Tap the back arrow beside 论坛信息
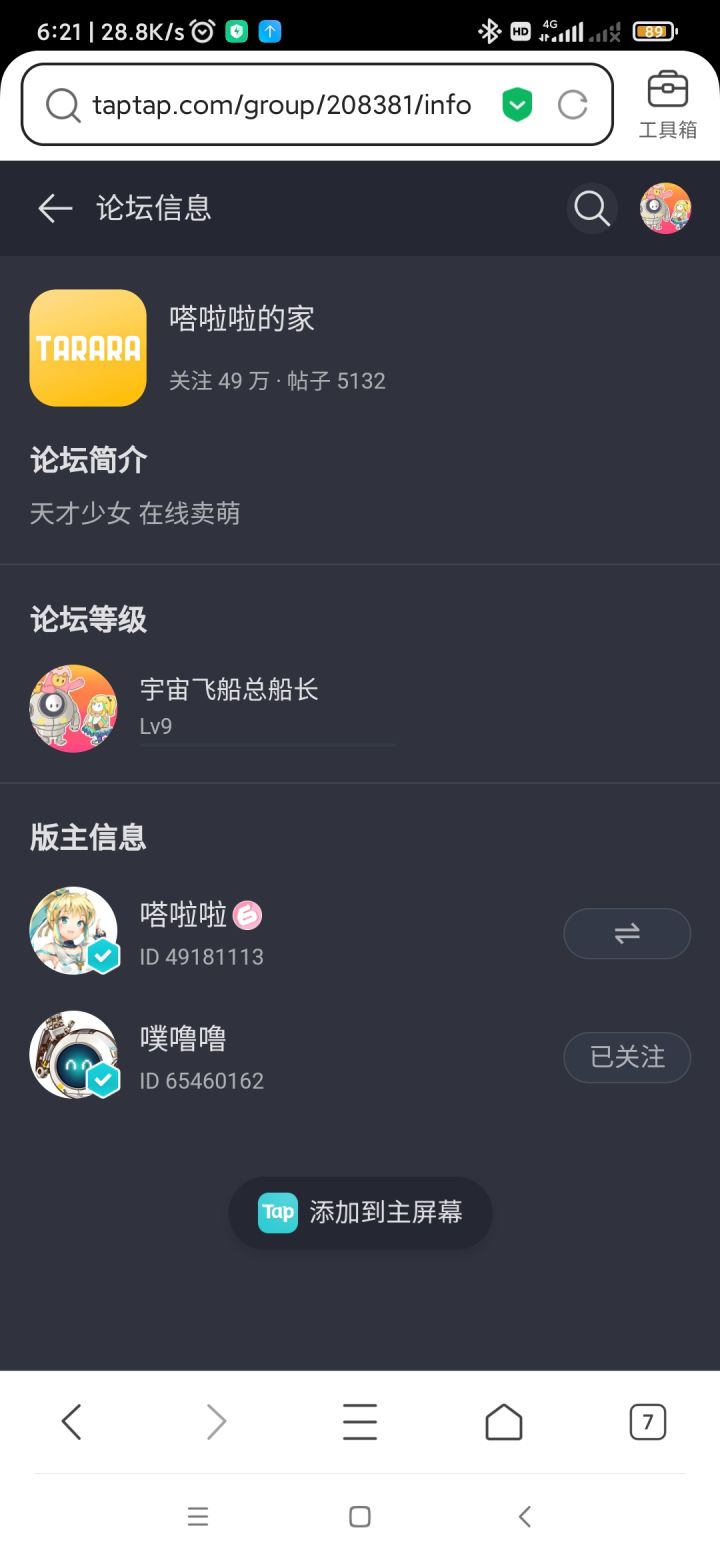 point(55,208)
